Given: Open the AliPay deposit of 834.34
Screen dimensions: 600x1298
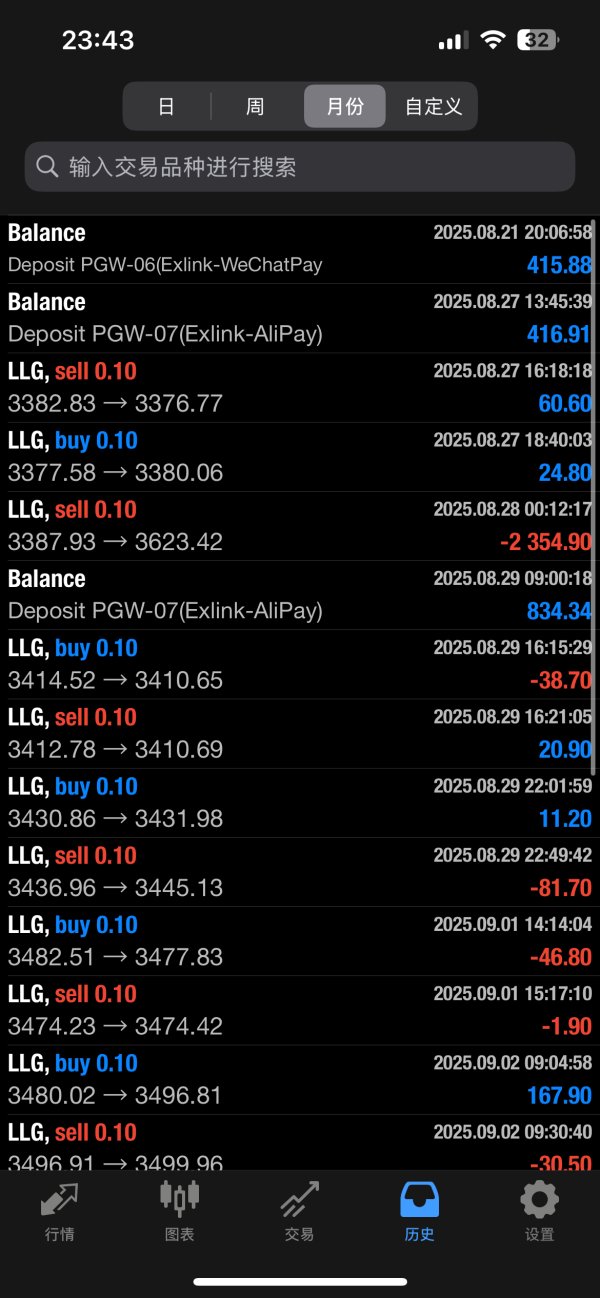Looking at the screenshot, I should (x=300, y=595).
